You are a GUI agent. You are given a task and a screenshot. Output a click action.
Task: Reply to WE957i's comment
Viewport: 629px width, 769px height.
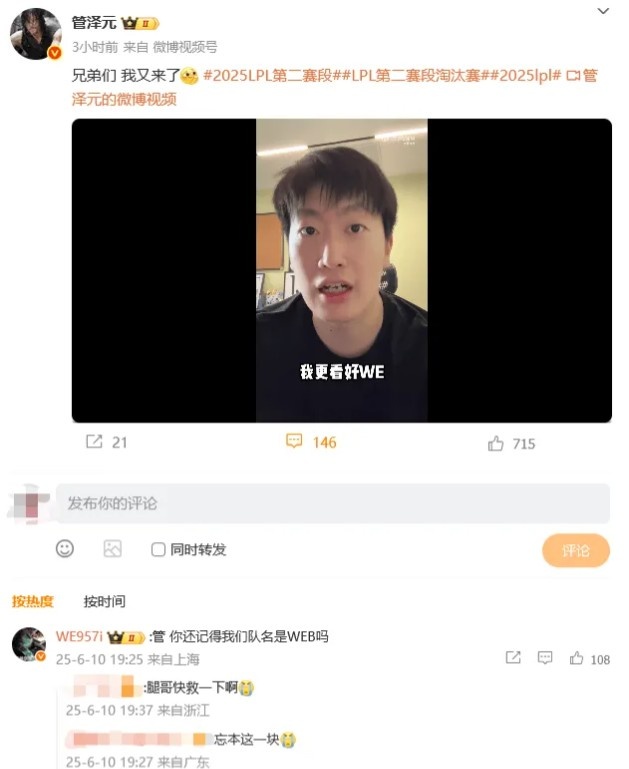click(545, 658)
